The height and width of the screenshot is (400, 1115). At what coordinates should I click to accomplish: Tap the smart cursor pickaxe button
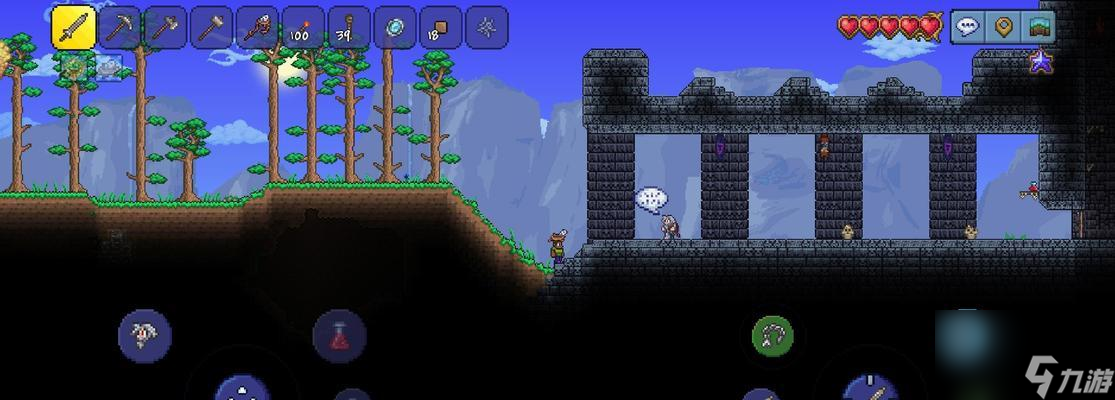[145, 335]
